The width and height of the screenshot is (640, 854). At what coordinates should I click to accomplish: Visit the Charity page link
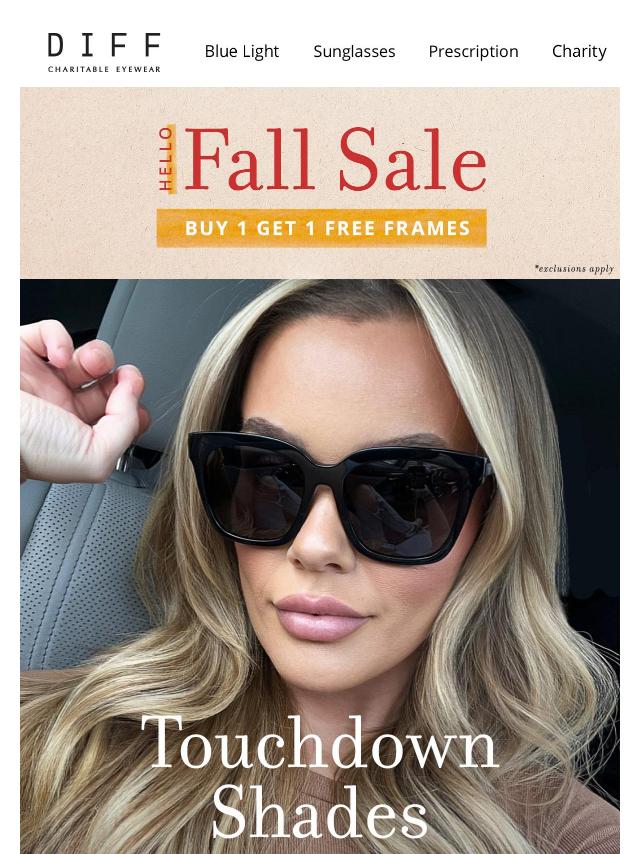579,51
